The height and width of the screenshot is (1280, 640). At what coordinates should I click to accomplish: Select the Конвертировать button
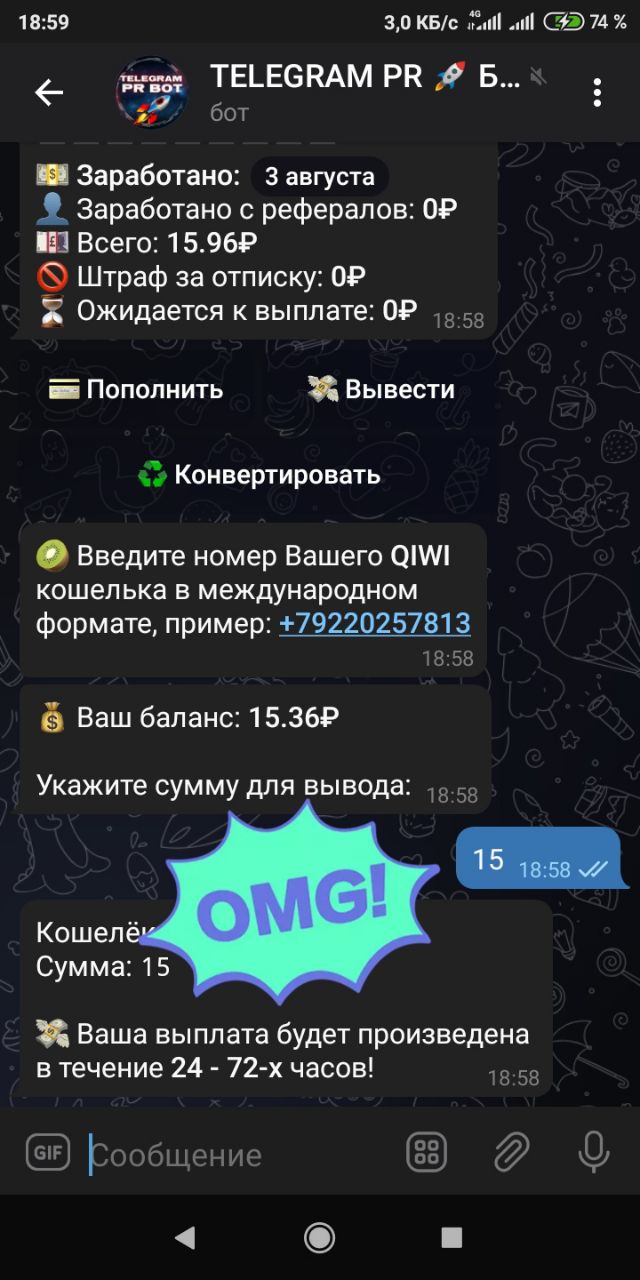pyautogui.click(x=259, y=475)
